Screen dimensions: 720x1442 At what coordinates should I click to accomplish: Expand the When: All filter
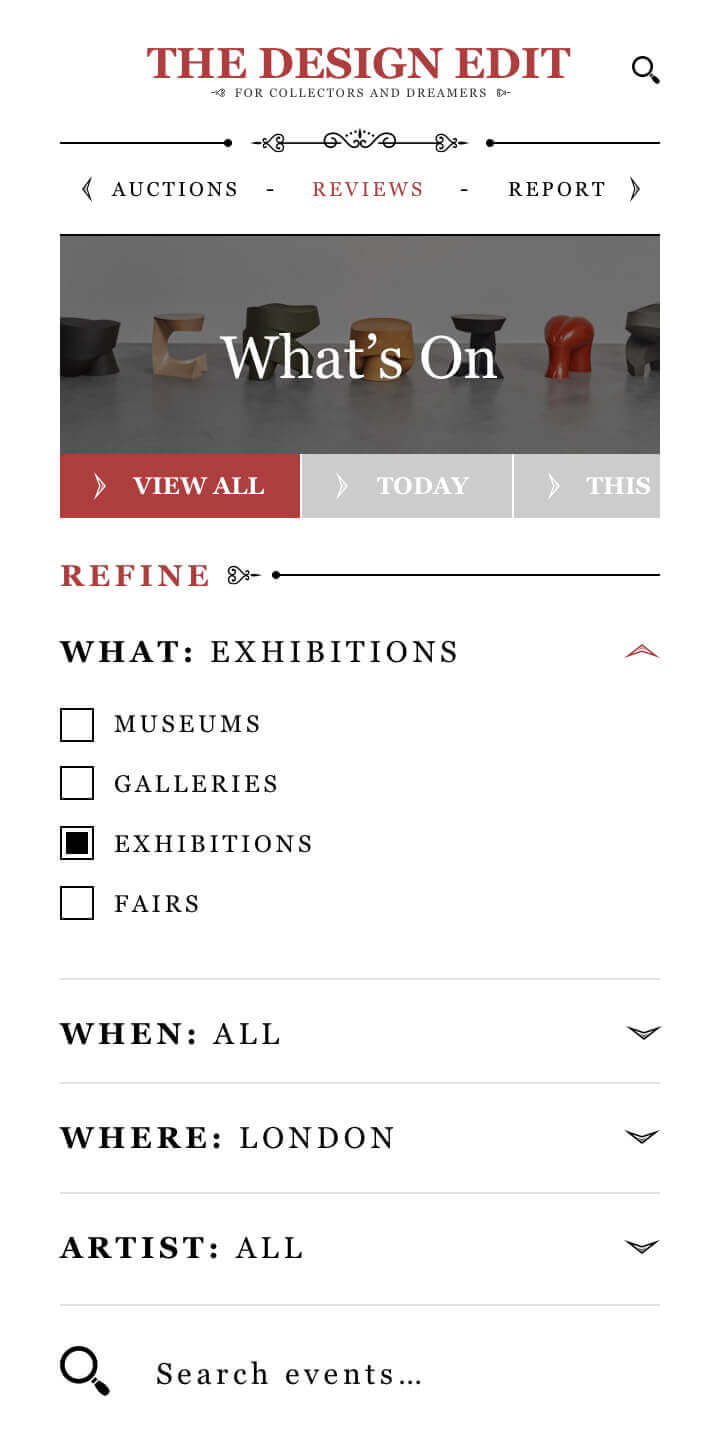pos(360,1033)
